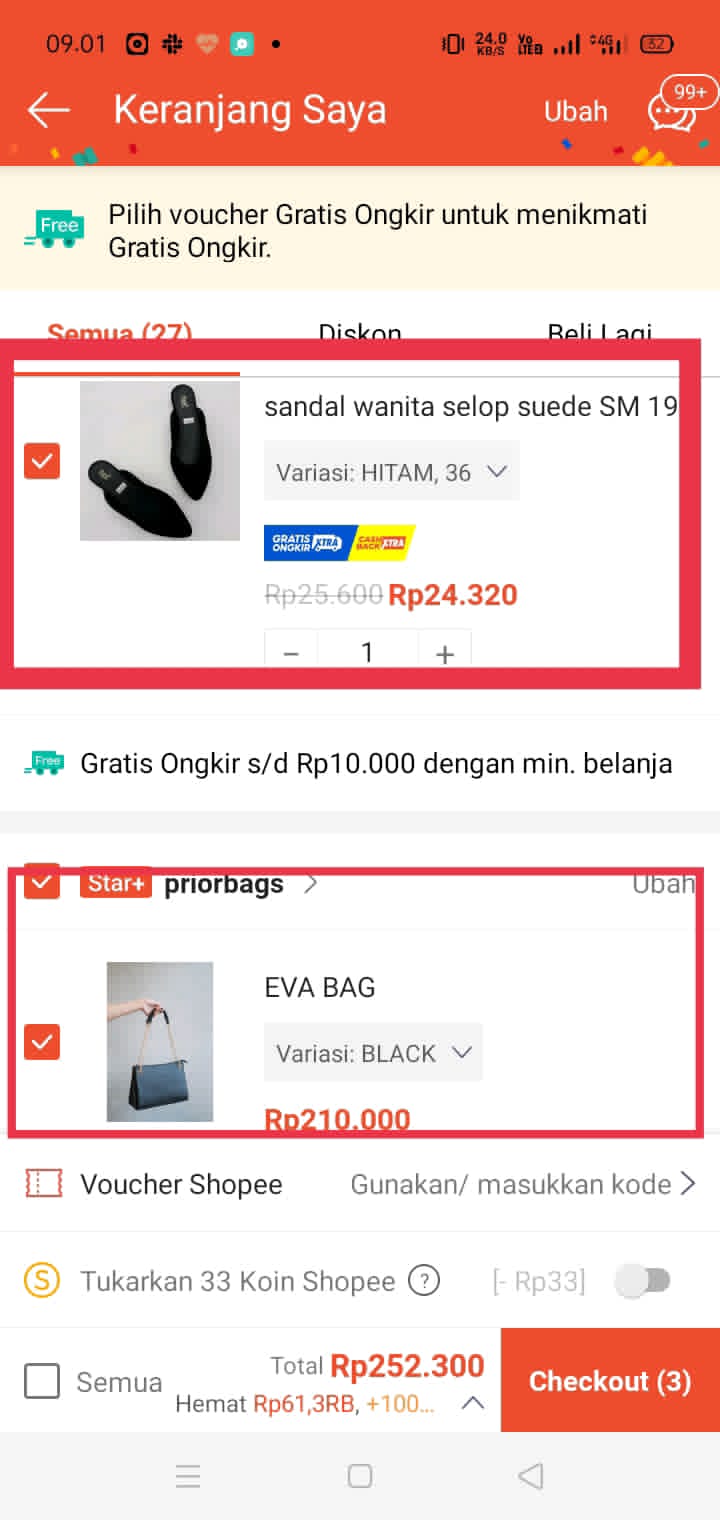The height and width of the screenshot is (1520, 720).
Task: Go back from Keranjang Saya
Action: click(48, 110)
